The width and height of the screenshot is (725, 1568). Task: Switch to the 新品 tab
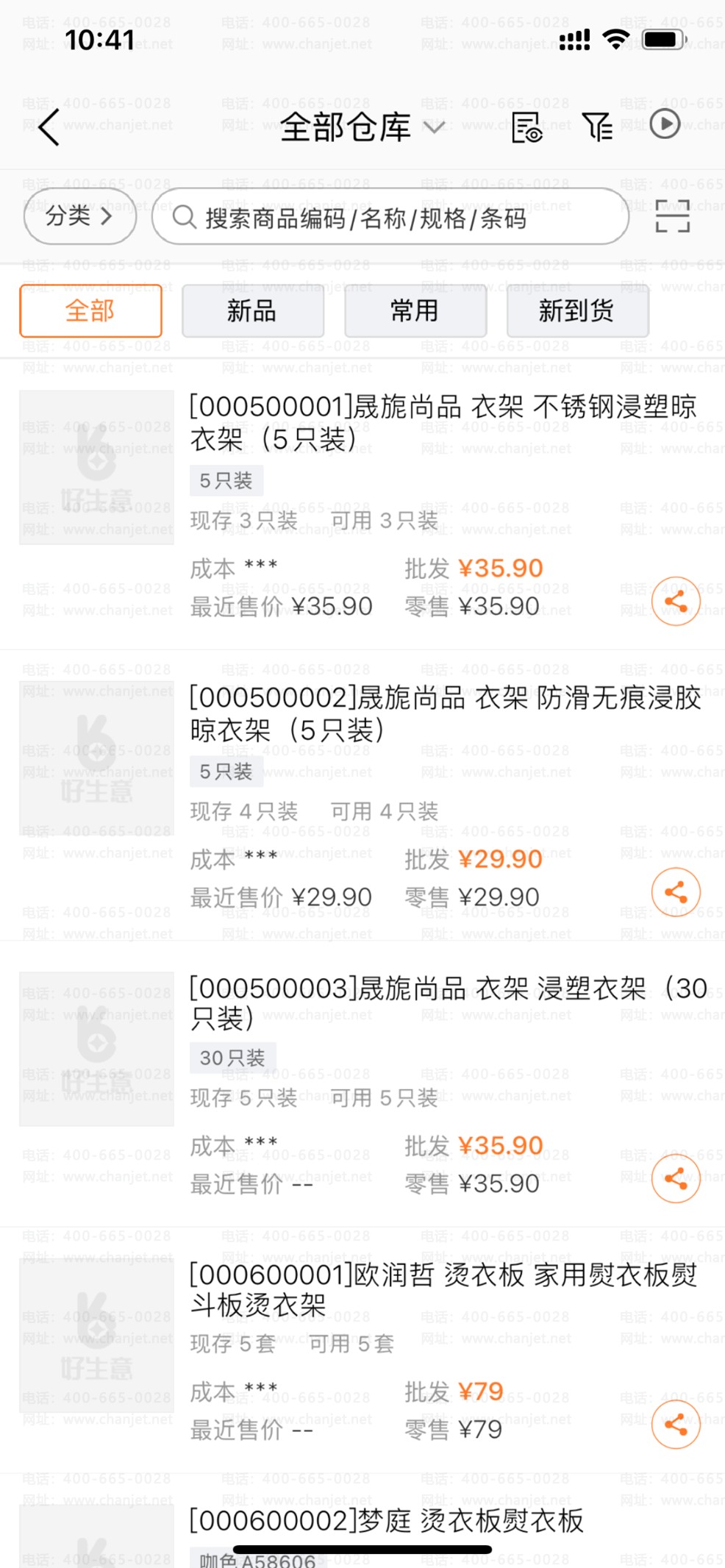tap(252, 311)
